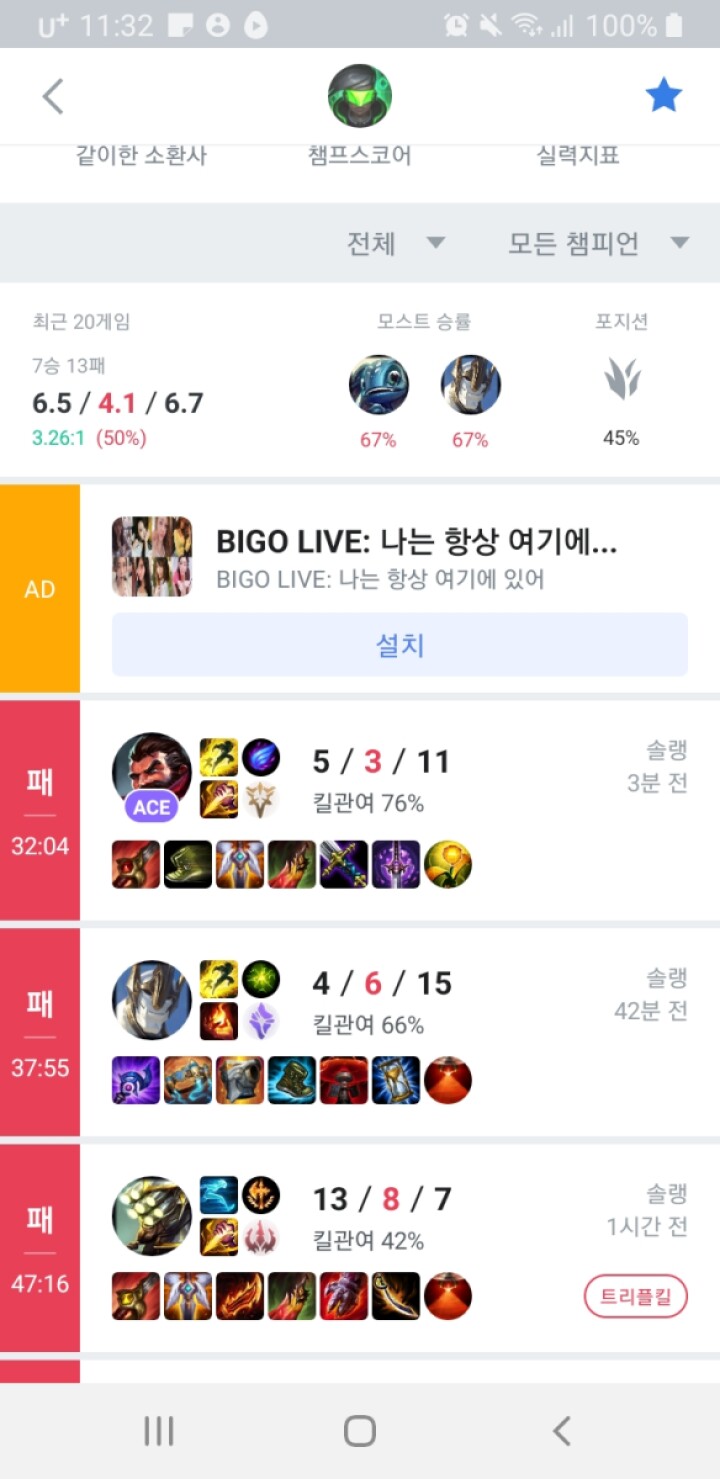The height and width of the screenshot is (1479, 720).
Task: Open the 실력지표 tab
Action: coord(578,156)
